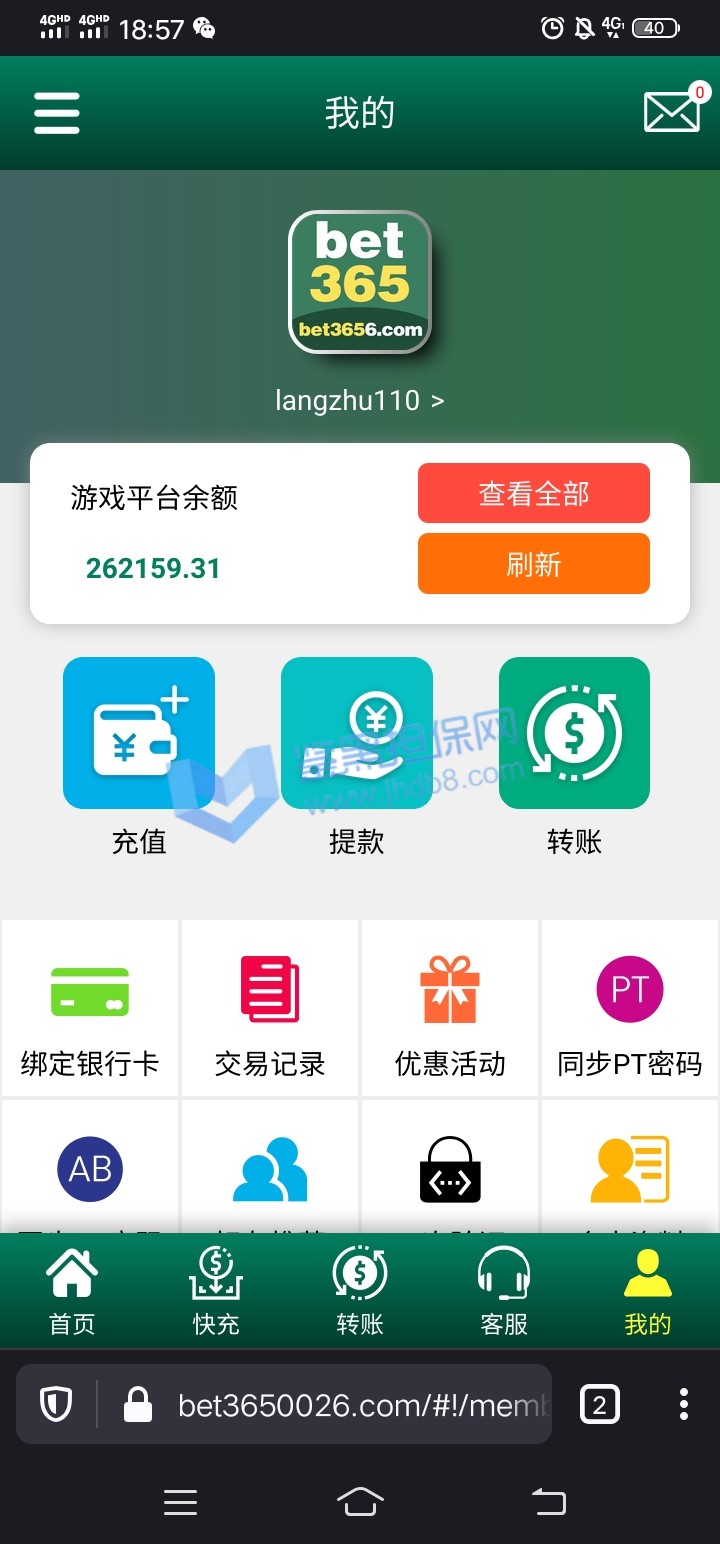Open the mail inbox envelope
Screen dimensions: 720x1544
coord(671,112)
